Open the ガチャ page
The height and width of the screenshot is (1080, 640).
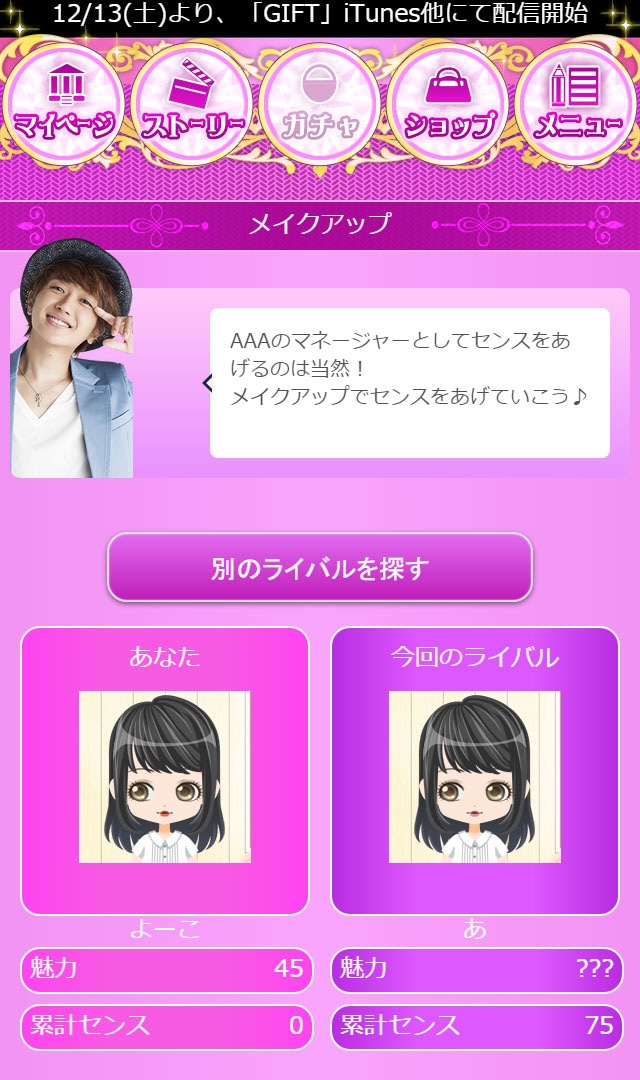pos(319,103)
